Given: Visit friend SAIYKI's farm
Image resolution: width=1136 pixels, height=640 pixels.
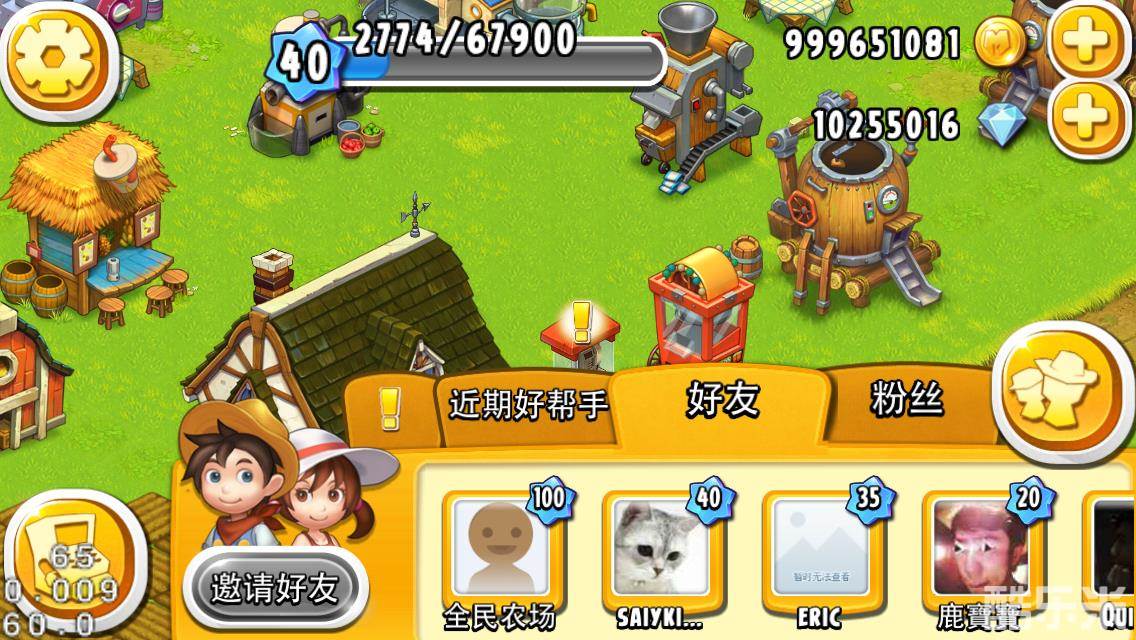Looking at the screenshot, I should pyautogui.click(x=660, y=548).
